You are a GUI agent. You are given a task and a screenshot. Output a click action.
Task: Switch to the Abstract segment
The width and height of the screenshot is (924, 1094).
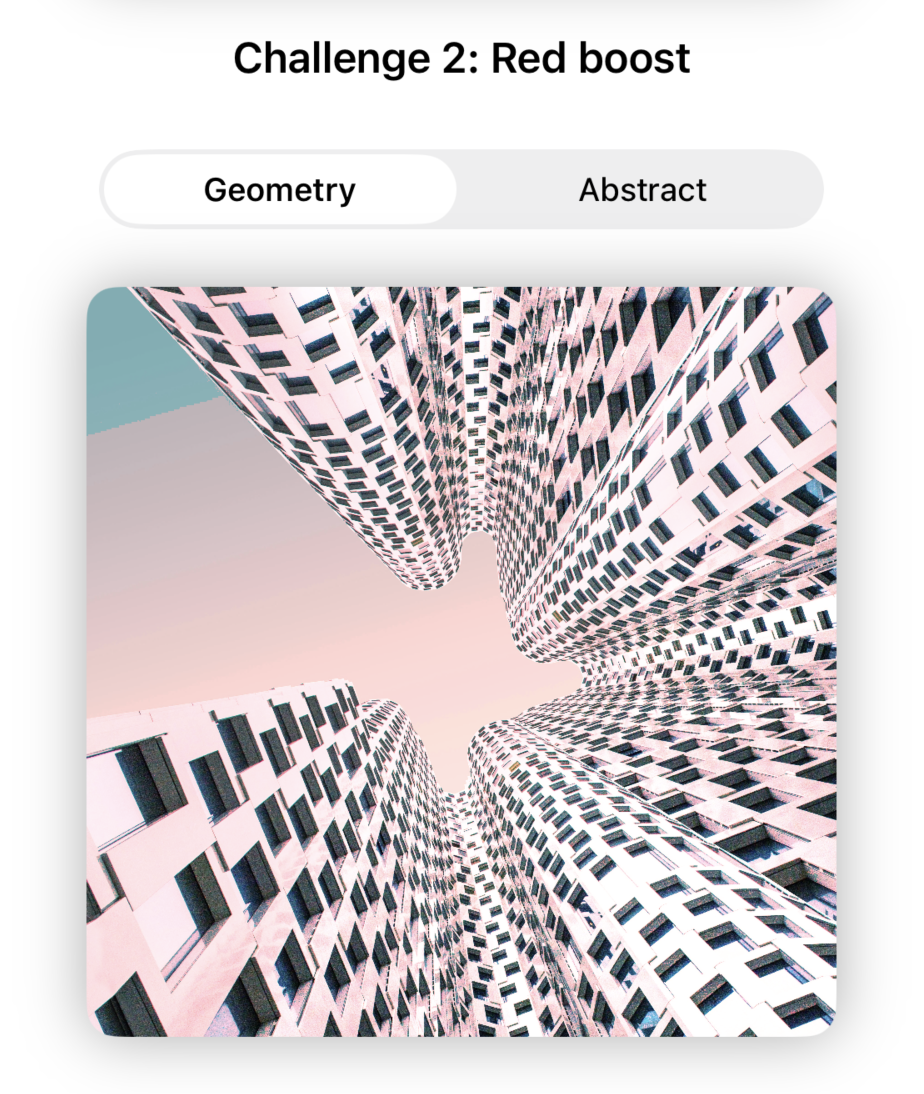point(642,190)
